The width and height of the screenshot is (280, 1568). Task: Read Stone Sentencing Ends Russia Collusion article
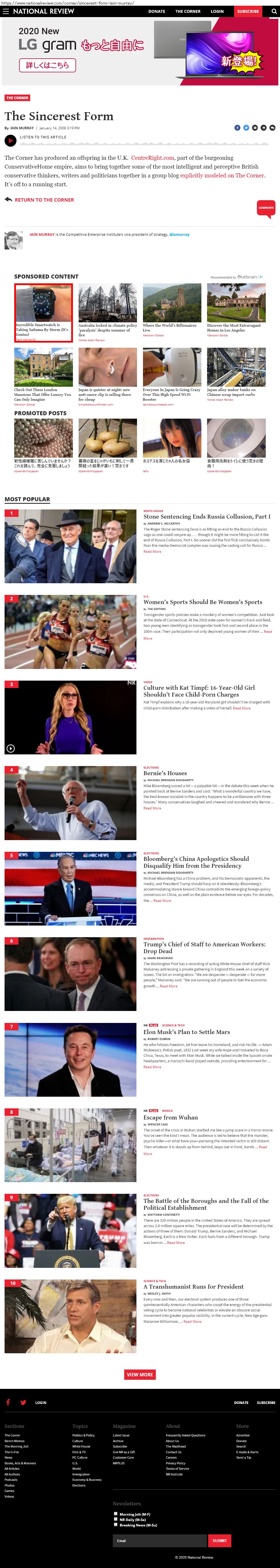tap(206, 516)
